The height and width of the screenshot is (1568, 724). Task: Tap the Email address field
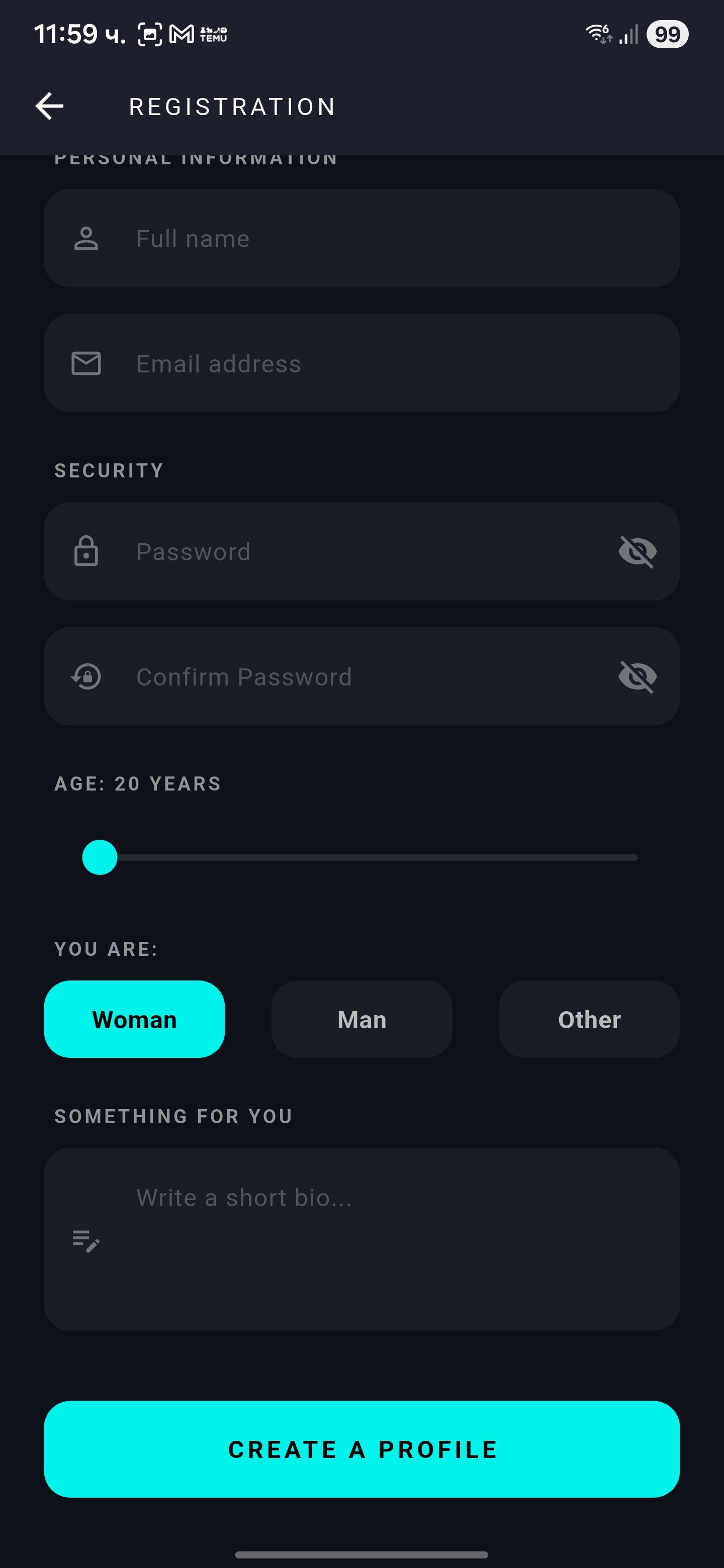coord(366,363)
